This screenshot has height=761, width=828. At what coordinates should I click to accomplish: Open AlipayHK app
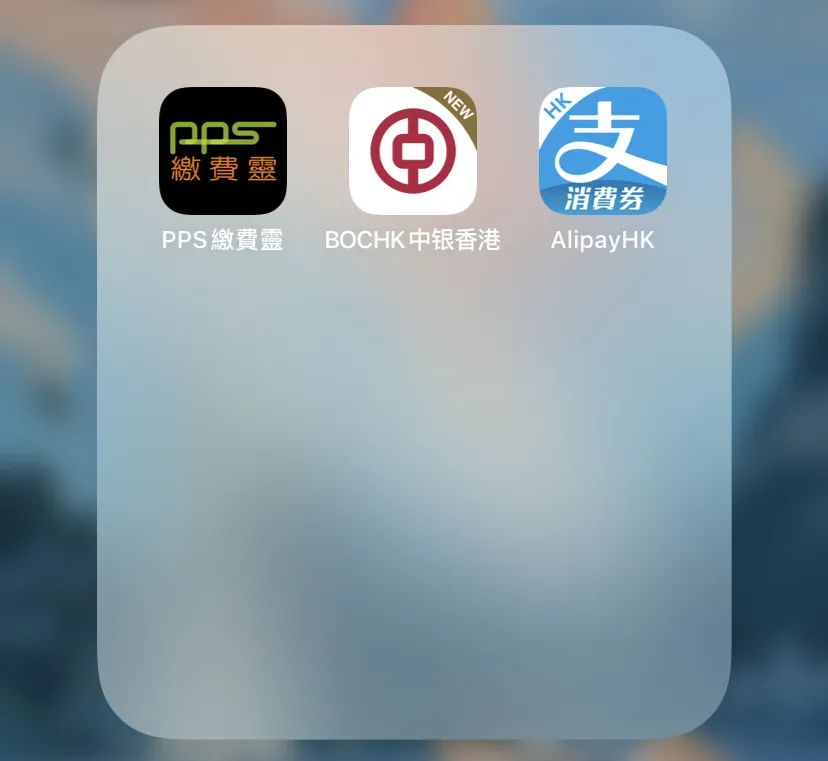(603, 151)
